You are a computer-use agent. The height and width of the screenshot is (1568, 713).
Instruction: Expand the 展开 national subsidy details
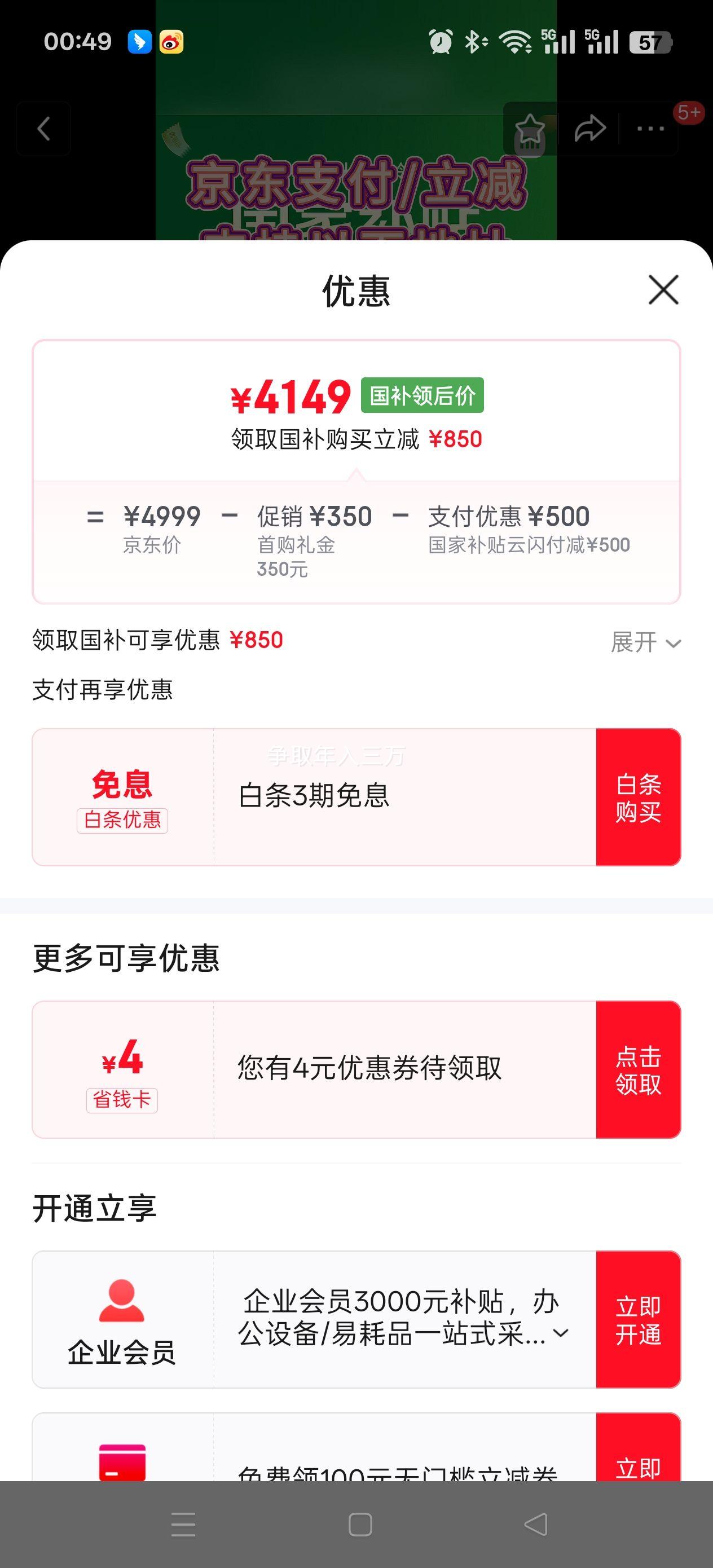(x=645, y=642)
